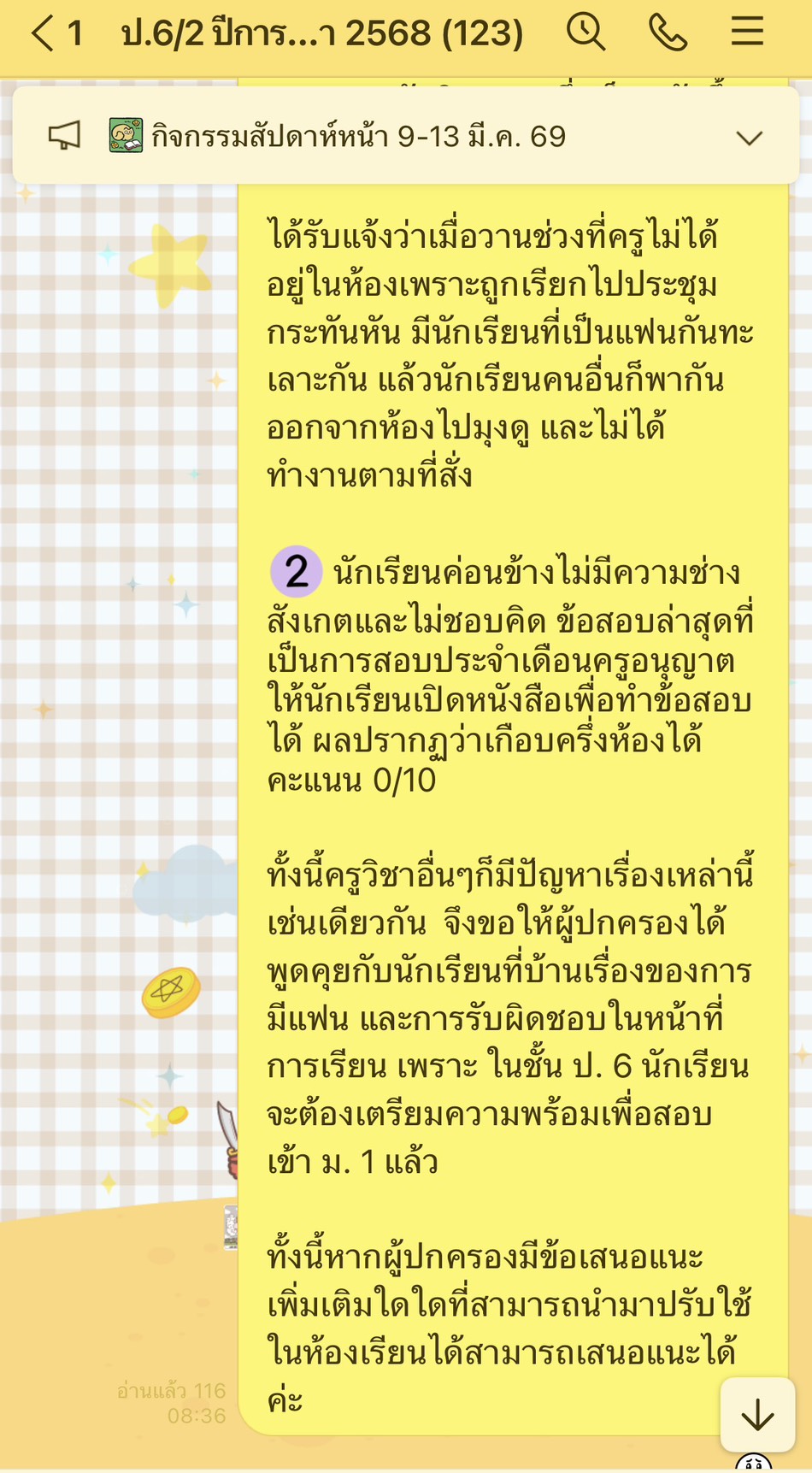This screenshot has height=1473, width=812.
Task: Open the pinned กิจกรรมสัปดาห์หน้า announcement
Action: tap(359, 136)
